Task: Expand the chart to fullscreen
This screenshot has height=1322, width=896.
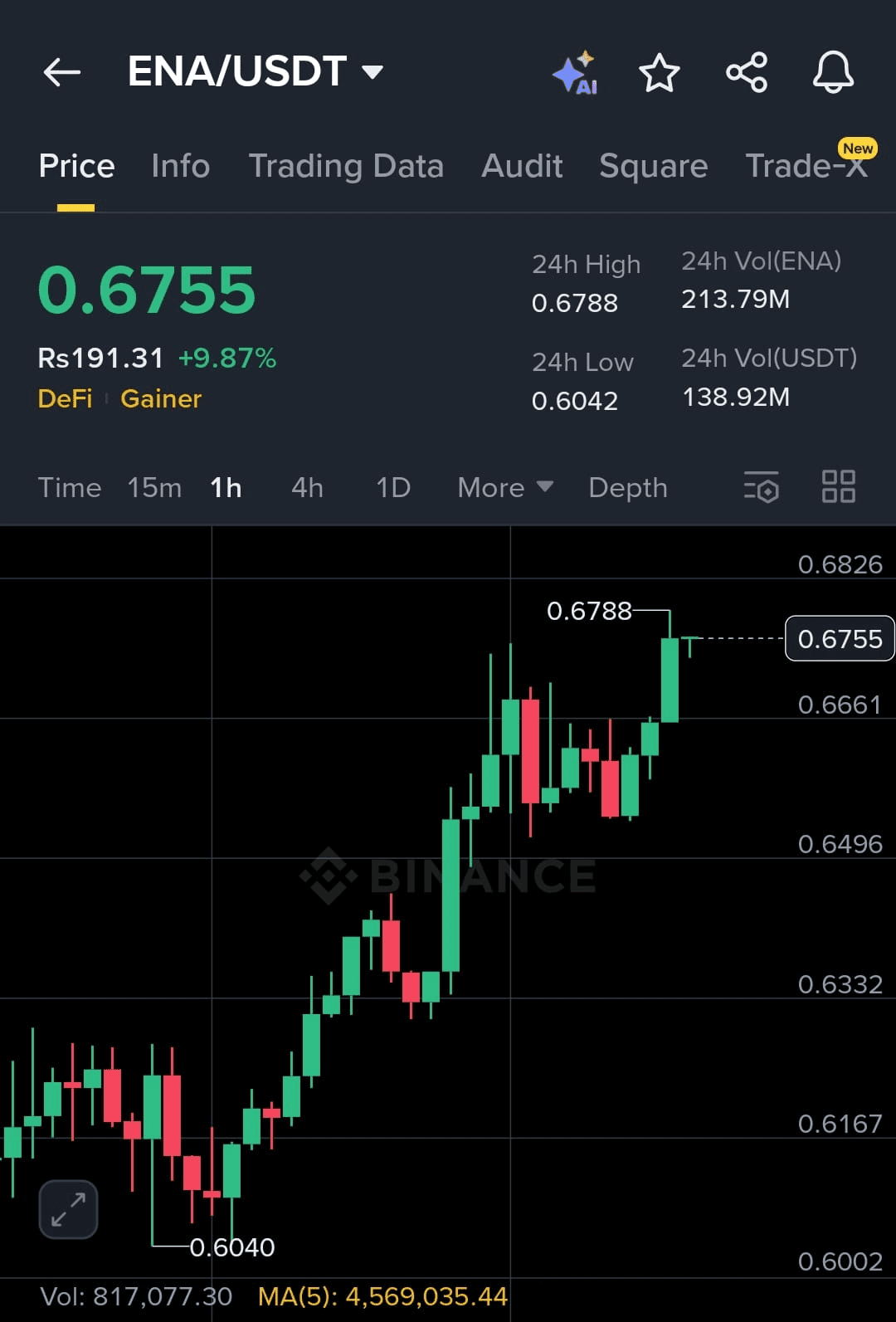Action: [68, 1209]
